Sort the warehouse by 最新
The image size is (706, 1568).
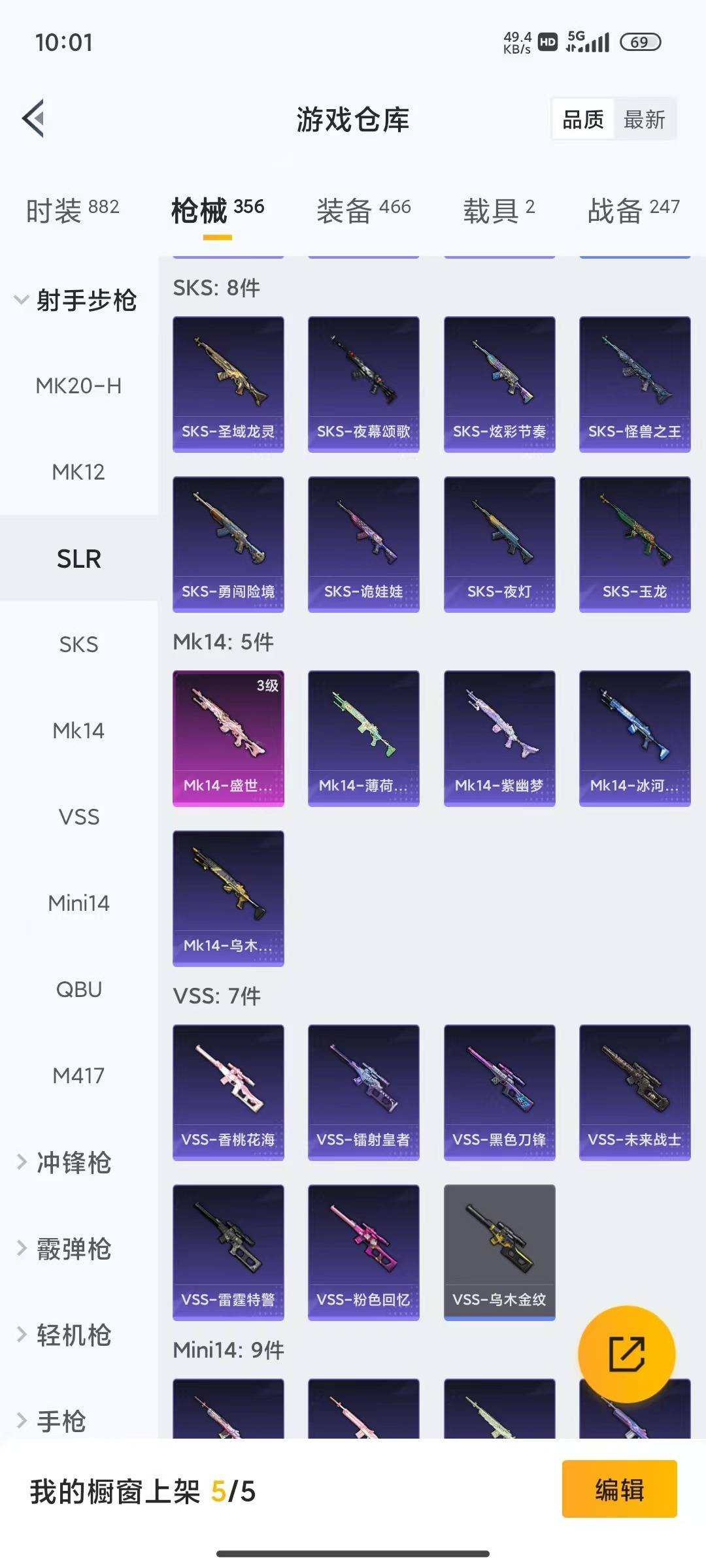(x=644, y=120)
